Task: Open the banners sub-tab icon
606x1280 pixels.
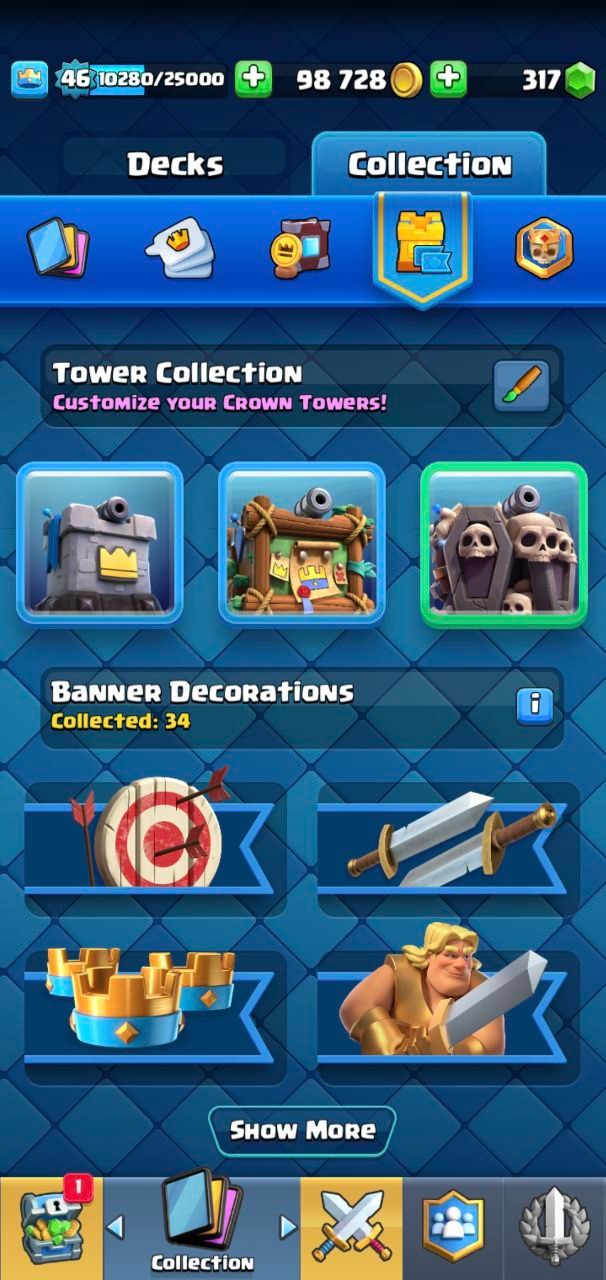Action: click(x=299, y=248)
